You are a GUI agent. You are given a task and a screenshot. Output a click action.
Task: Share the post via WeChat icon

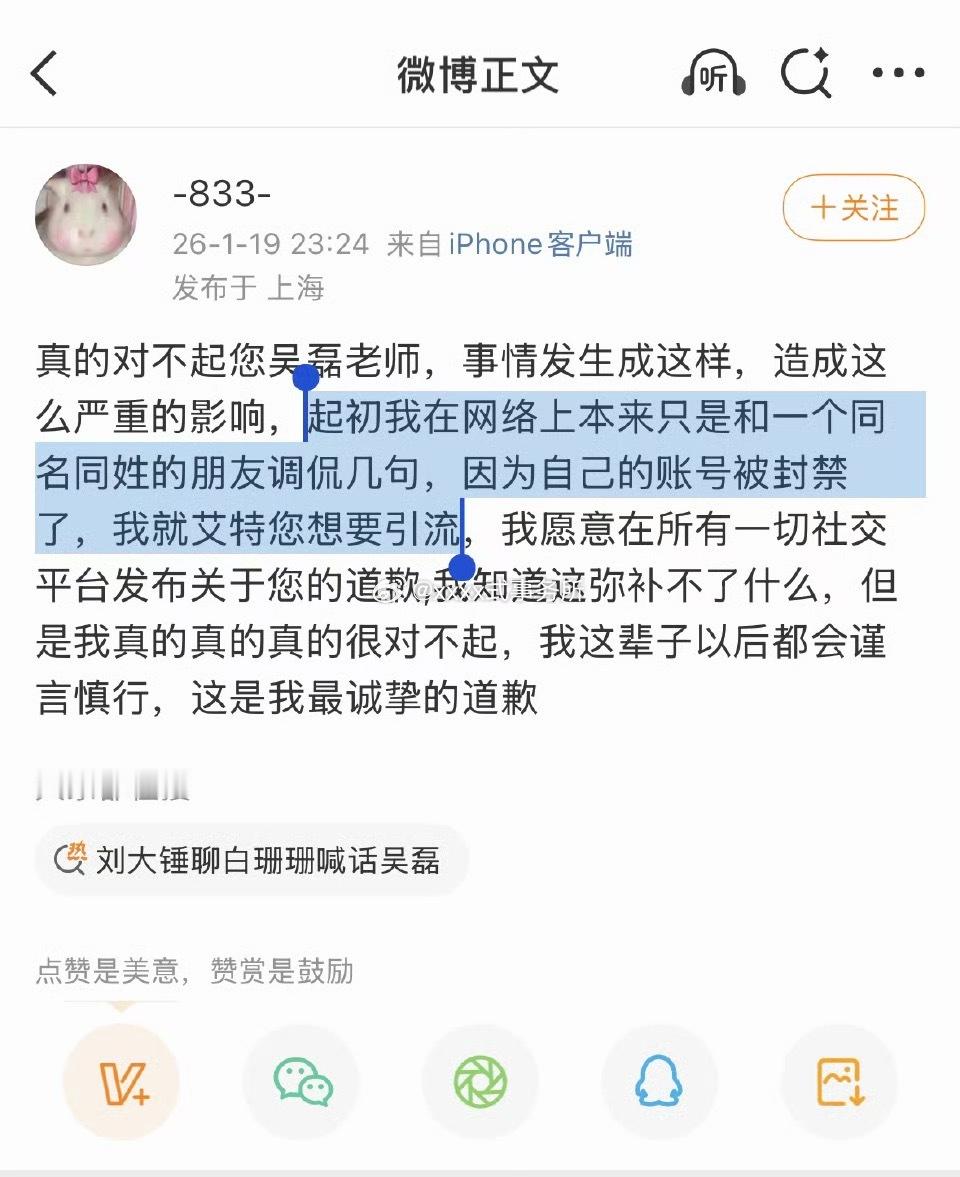pyautogui.click(x=301, y=1082)
